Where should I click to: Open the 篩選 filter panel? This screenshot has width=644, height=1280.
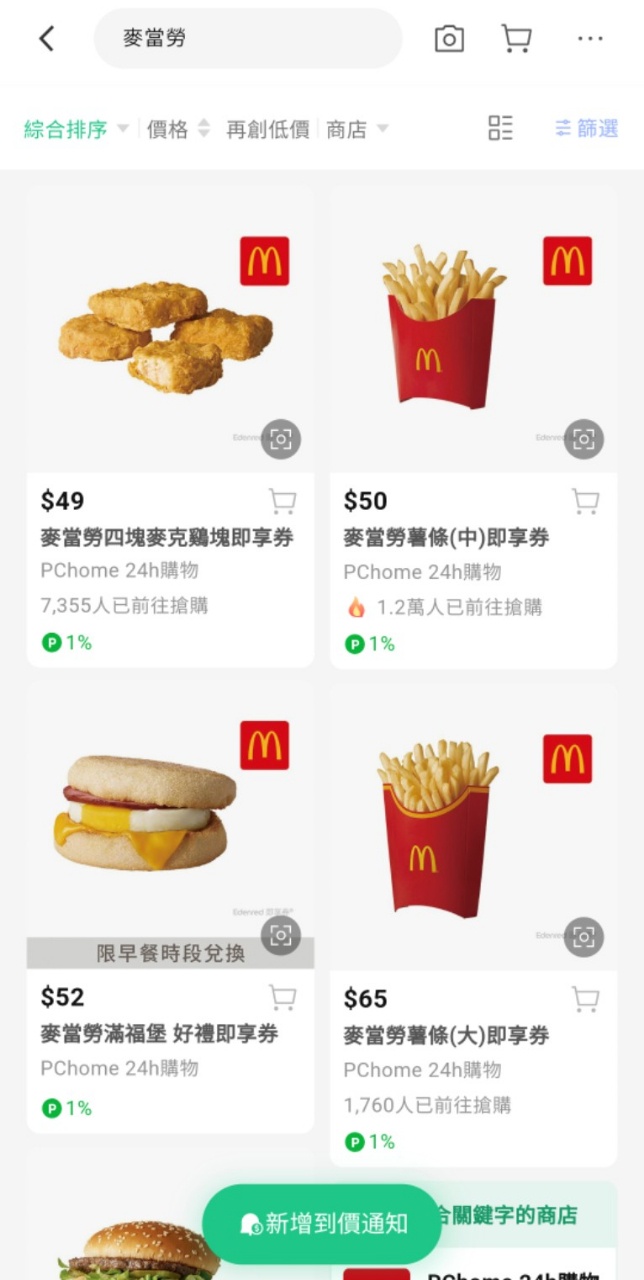tap(587, 128)
